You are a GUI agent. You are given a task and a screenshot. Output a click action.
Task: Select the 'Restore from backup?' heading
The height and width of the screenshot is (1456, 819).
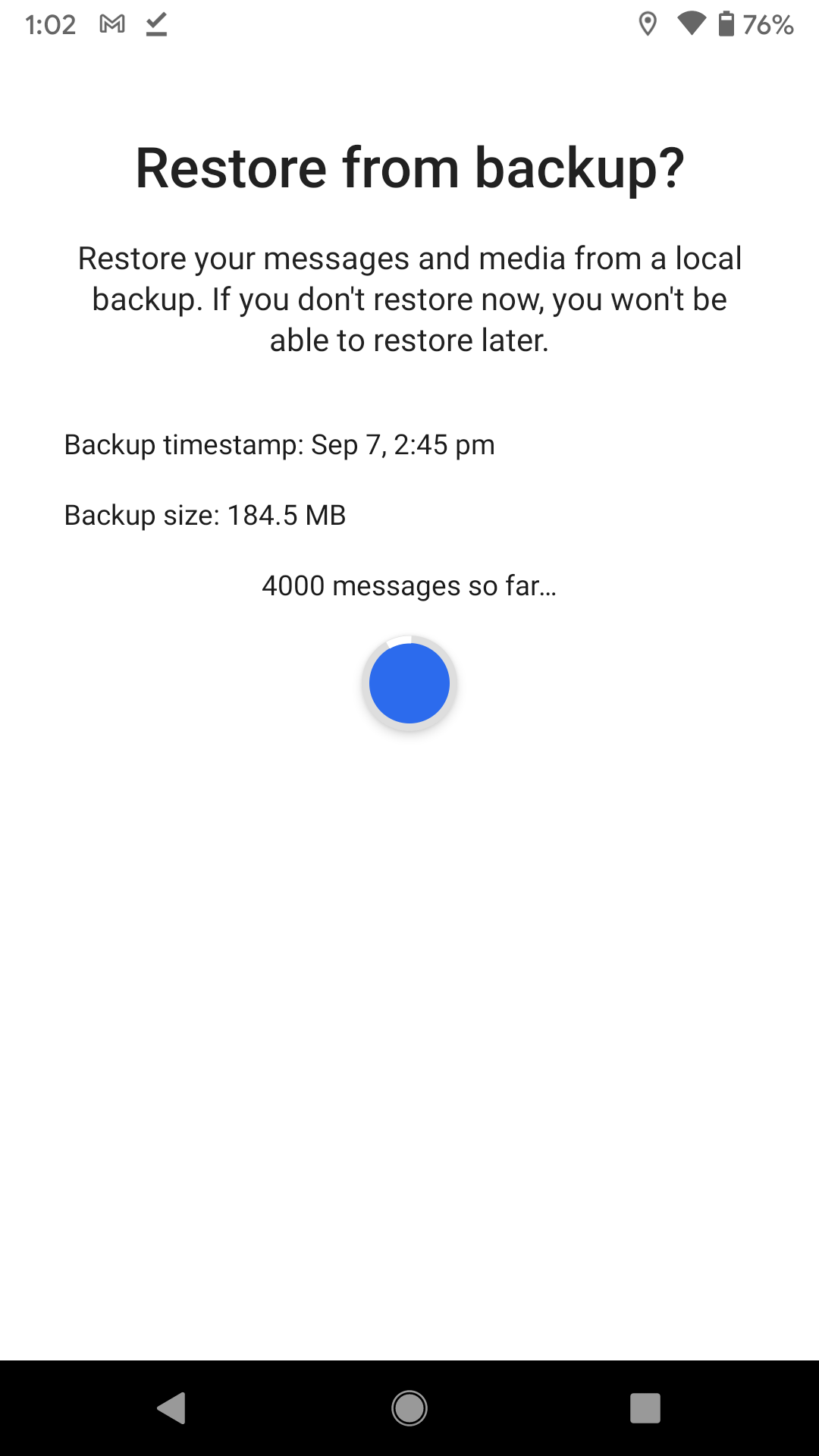click(x=409, y=165)
